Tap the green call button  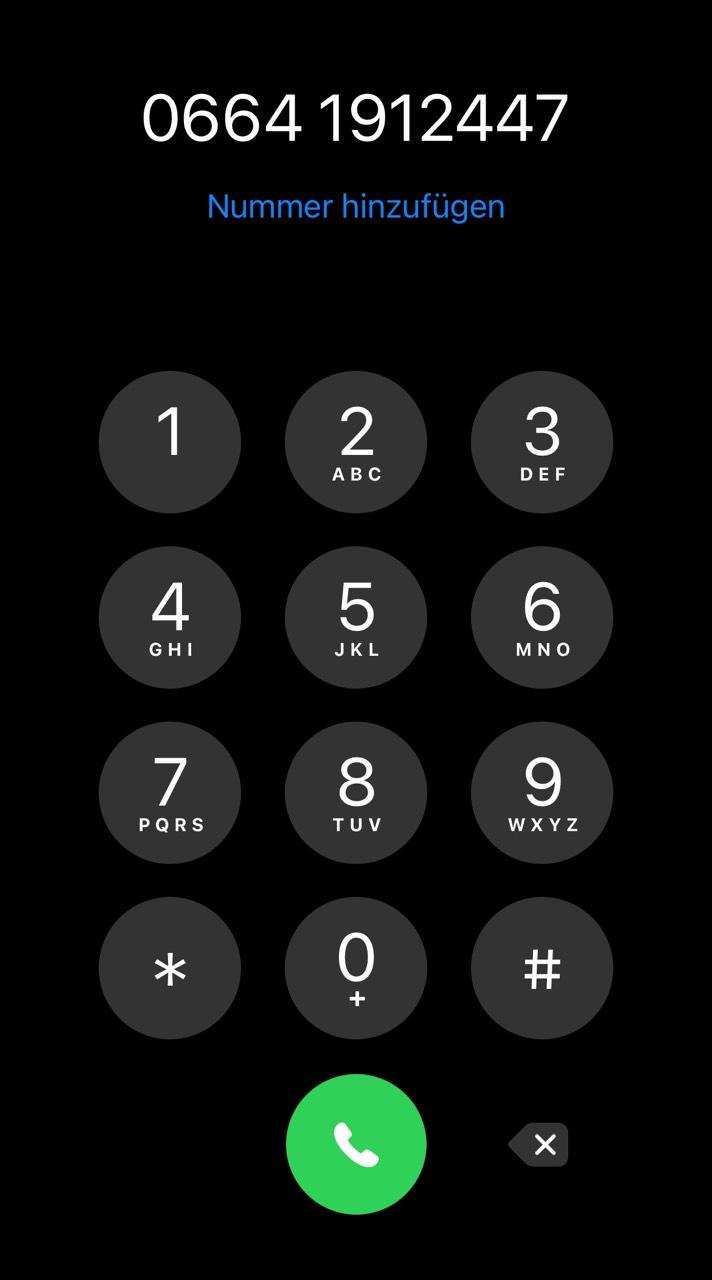[356, 1144]
